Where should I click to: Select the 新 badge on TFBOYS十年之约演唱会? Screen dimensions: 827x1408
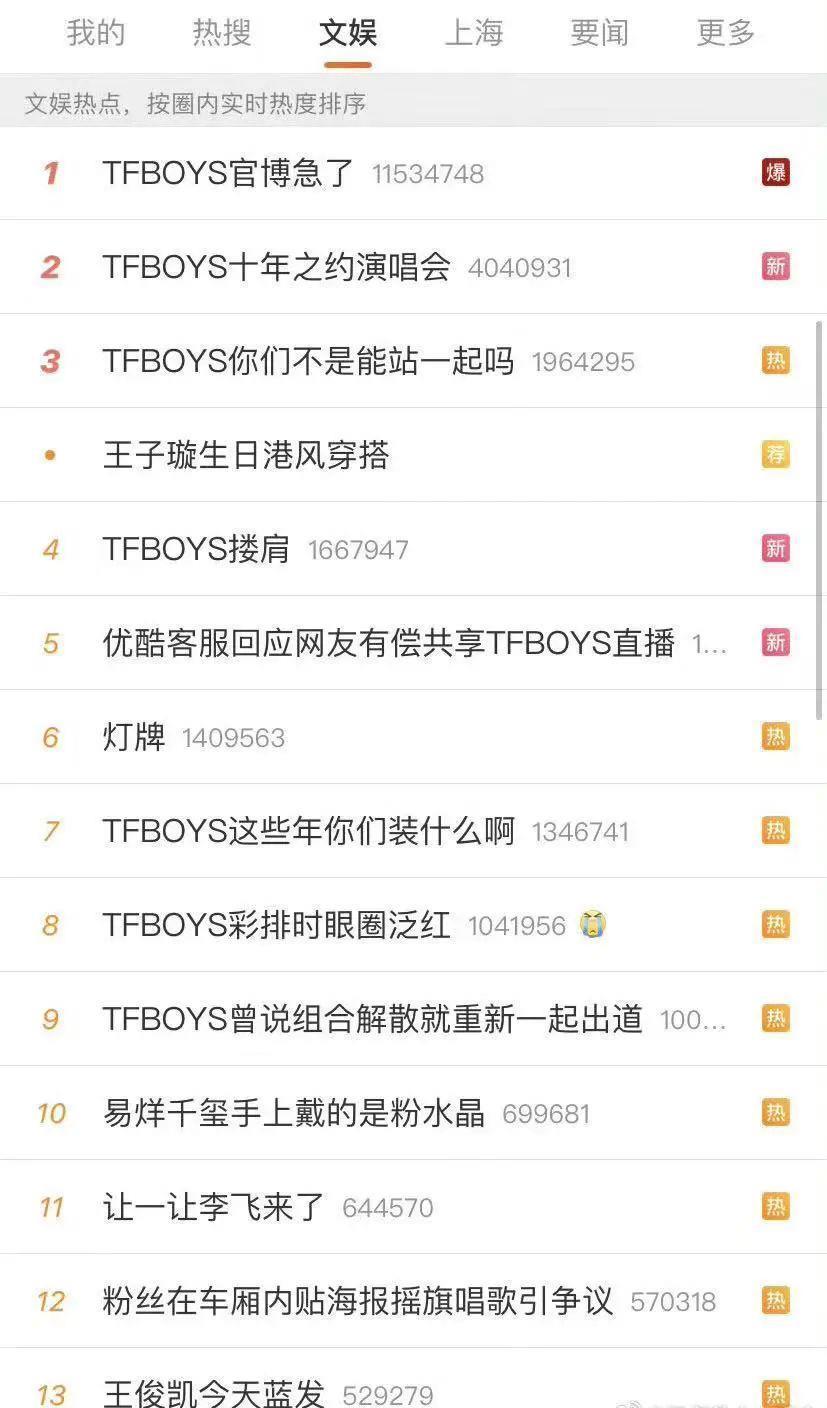[x=777, y=266]
